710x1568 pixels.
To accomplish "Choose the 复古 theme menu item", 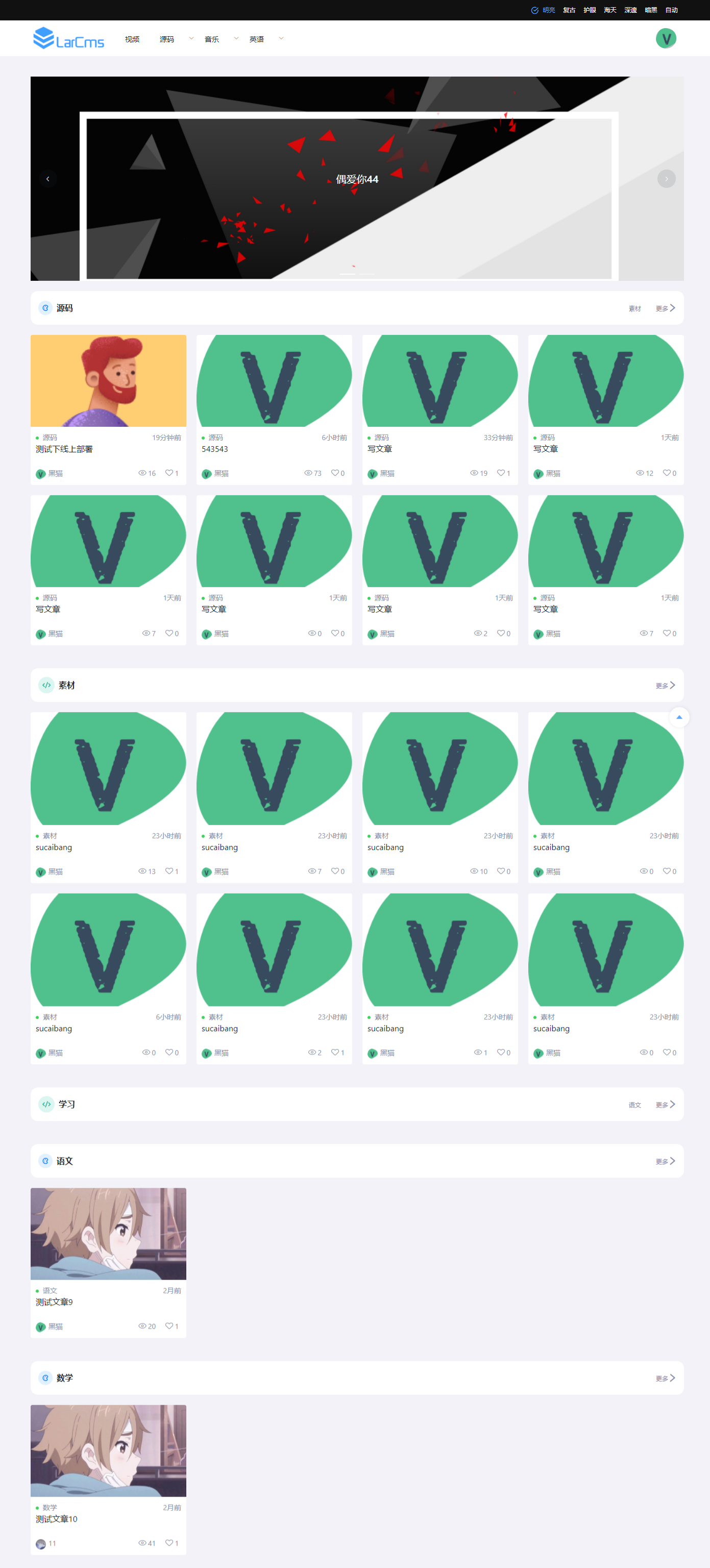I will [x=569, y=10].
